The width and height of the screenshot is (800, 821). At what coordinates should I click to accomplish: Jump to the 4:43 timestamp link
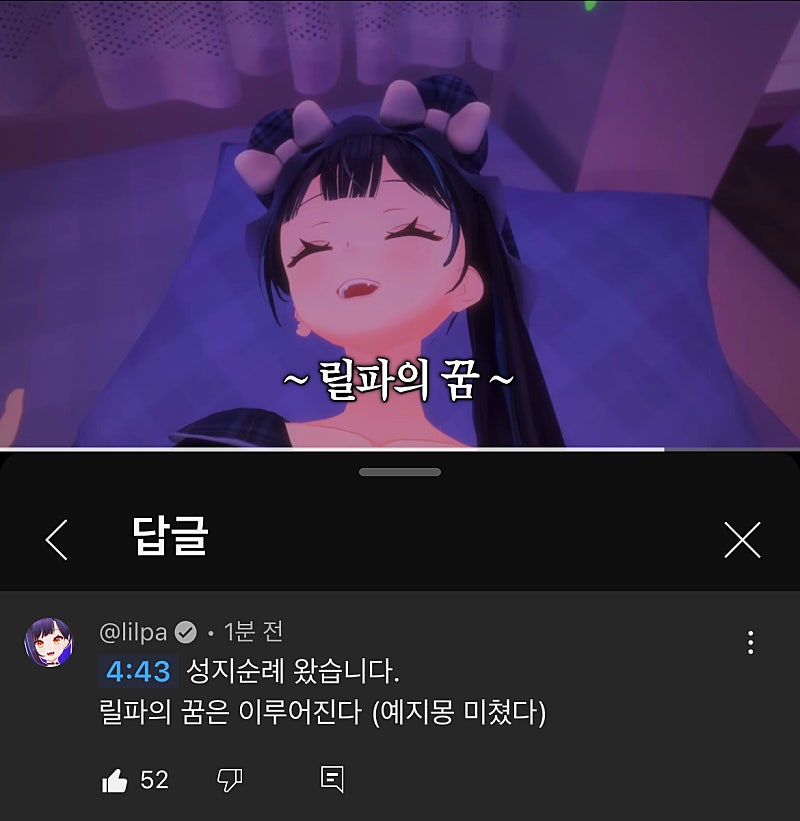(138, 671)
